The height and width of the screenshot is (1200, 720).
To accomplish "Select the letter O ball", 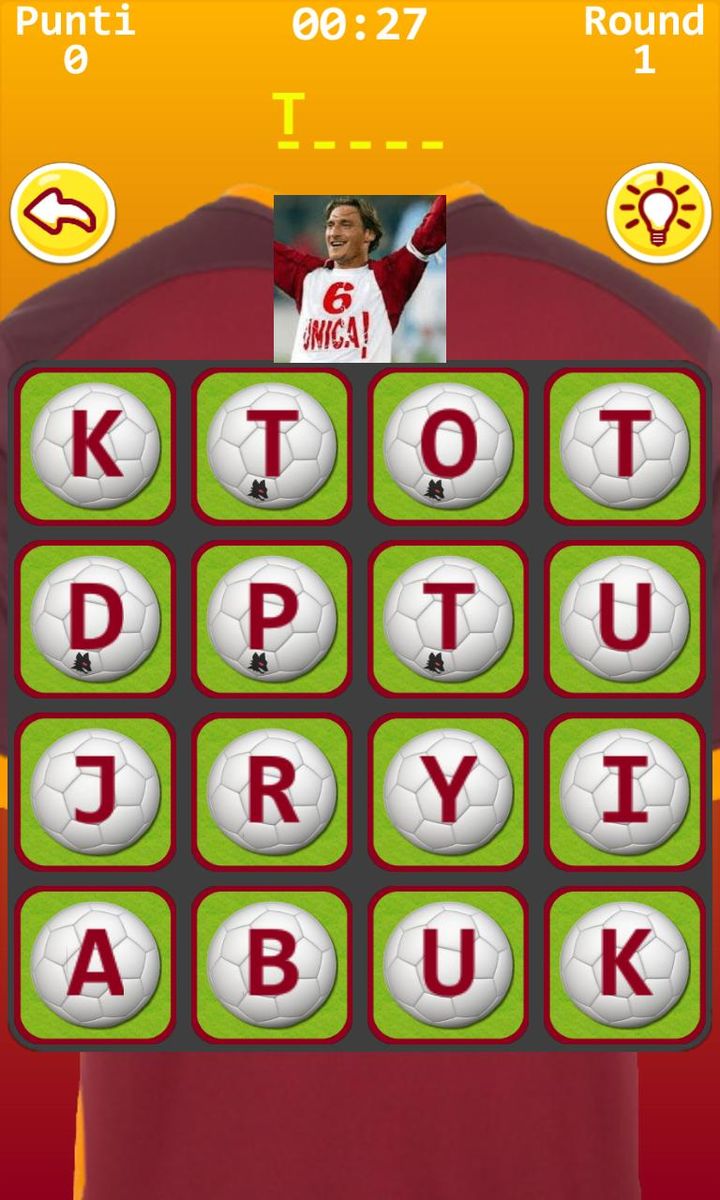I will tap(448, 446).
